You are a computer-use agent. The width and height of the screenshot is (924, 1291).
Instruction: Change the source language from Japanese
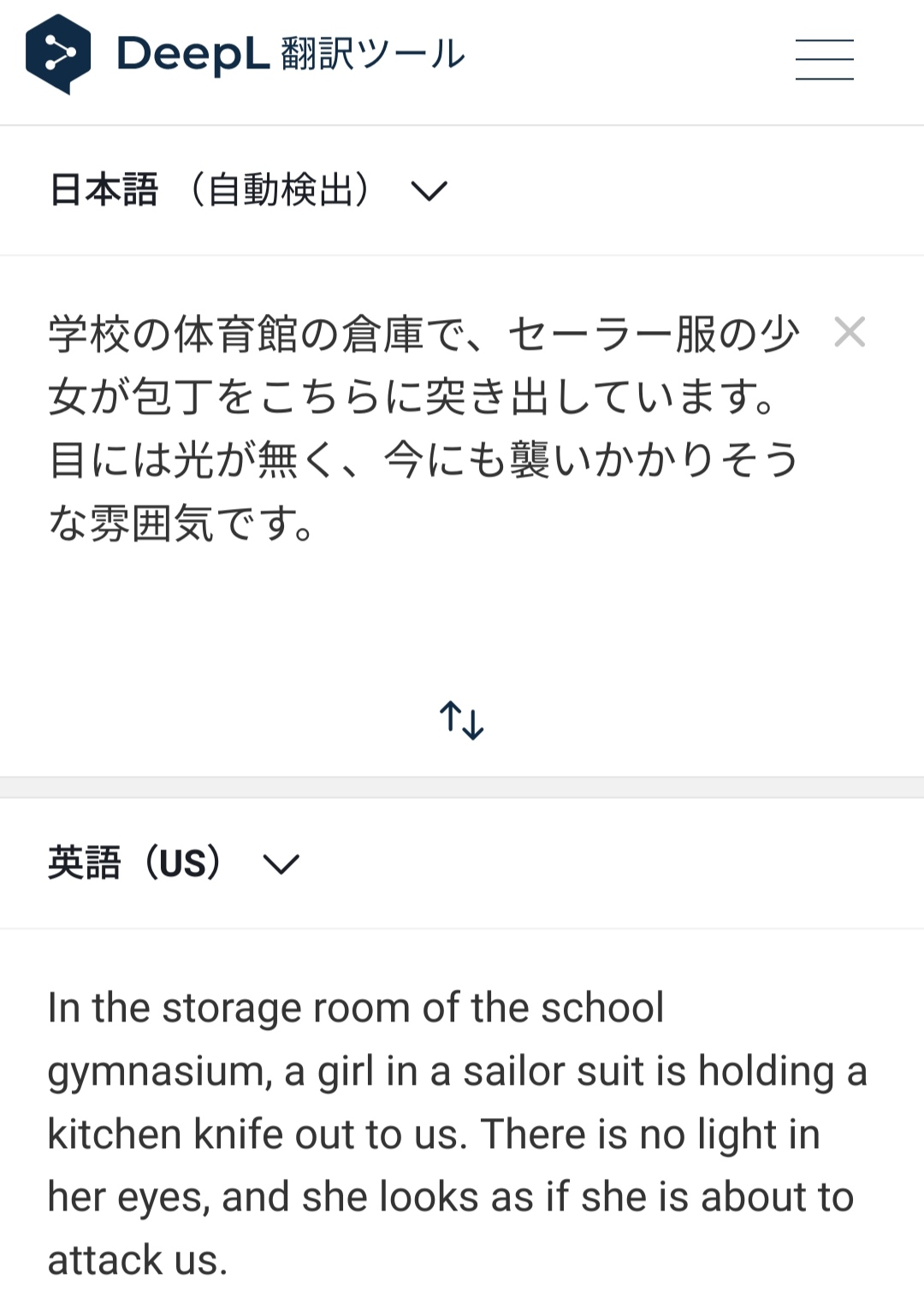pos(248,190)
